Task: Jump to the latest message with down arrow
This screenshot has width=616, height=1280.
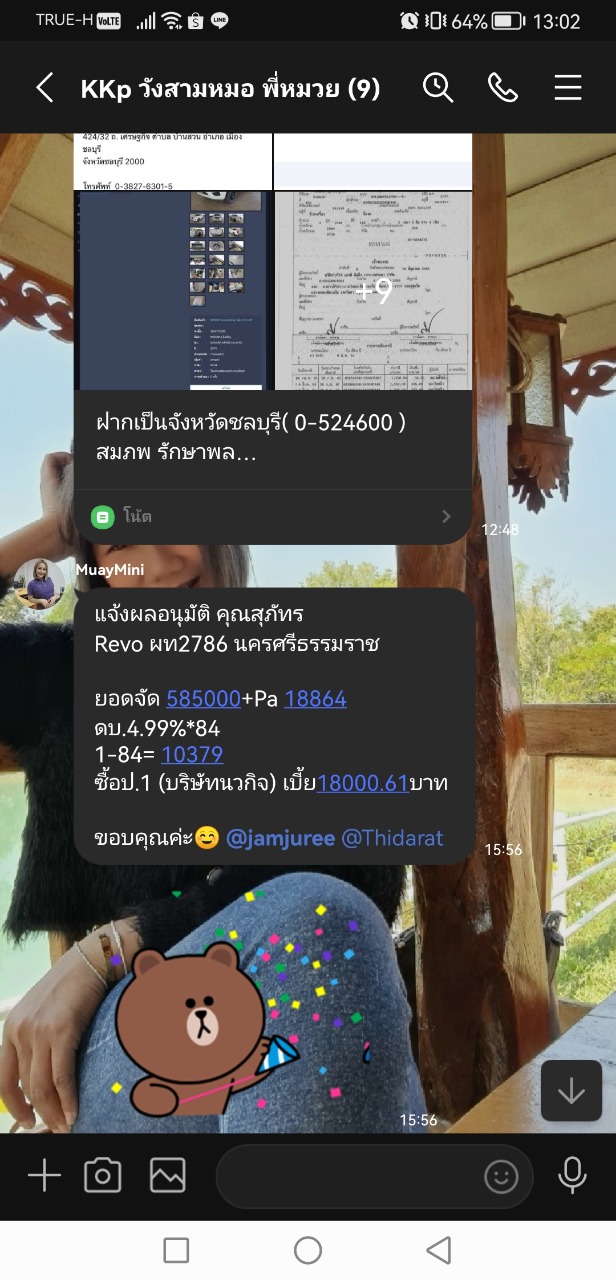Action: (x=571, y=1091)
